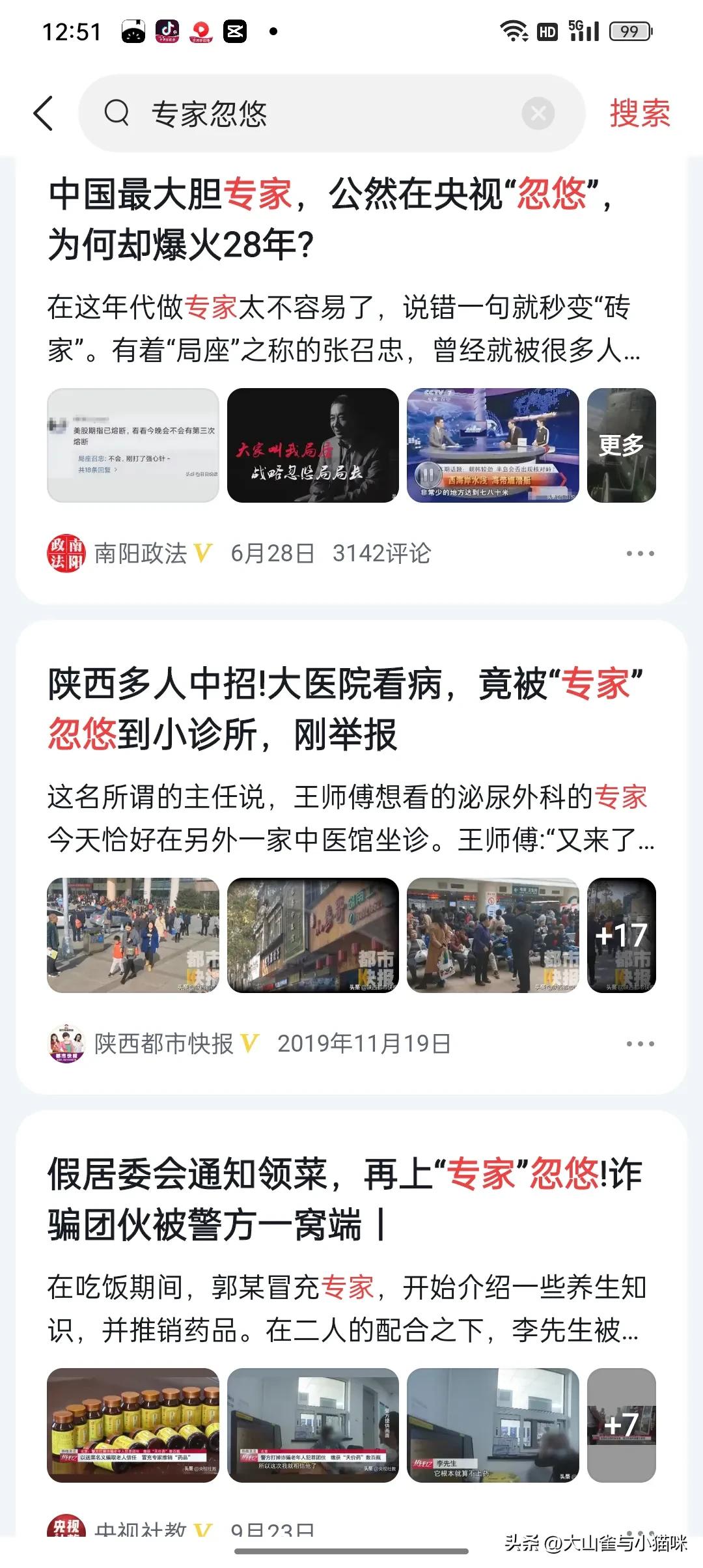The image size is (703, 1568).
Task: Open more options for the 南阳政法 post
Action: tap(640, 553)
